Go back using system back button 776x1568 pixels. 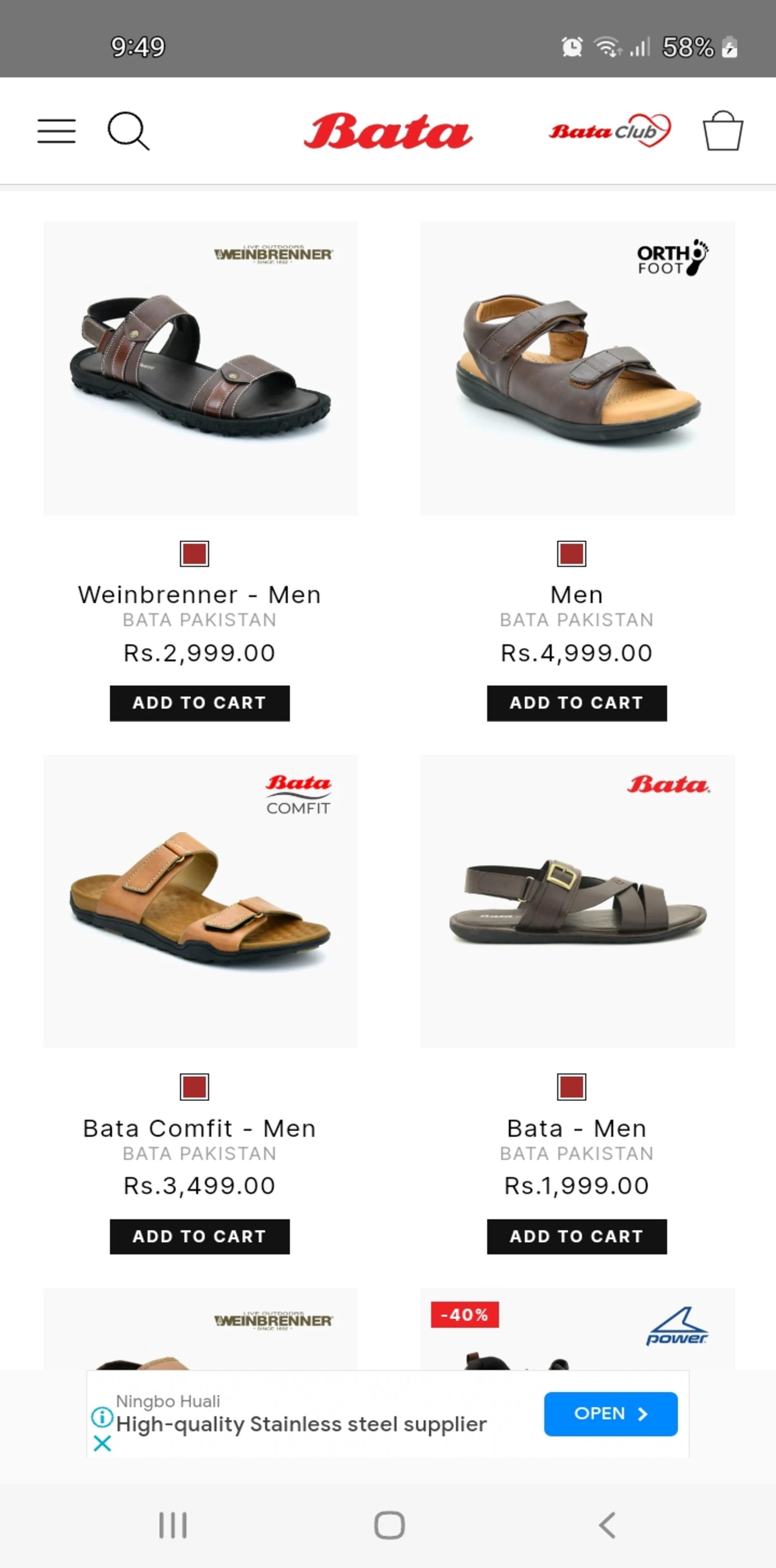point(607,1525)
